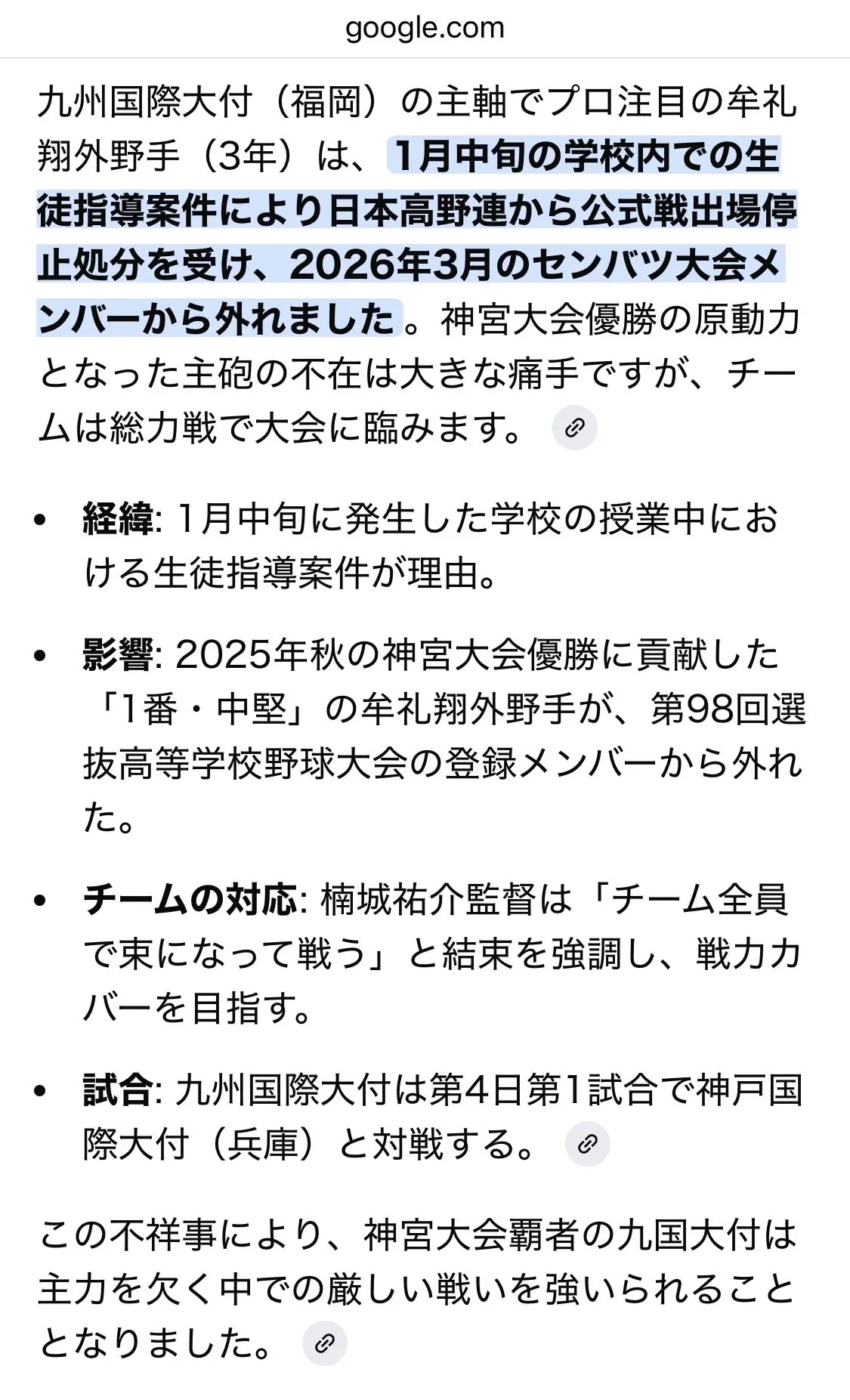Open the source link after 兵庫と対戦する
Image resolution: width=850 pixels, height=1400 pixels.
(587, 1143)
